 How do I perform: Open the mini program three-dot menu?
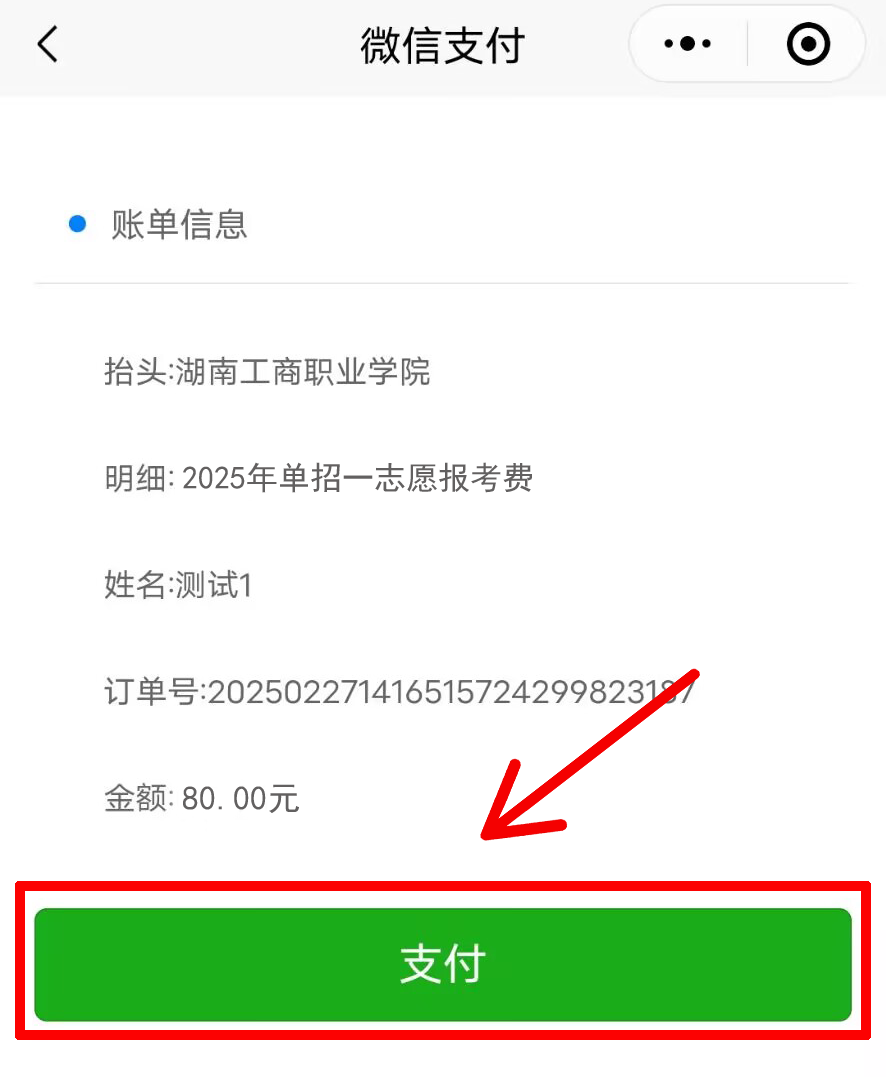pos(687,45)
